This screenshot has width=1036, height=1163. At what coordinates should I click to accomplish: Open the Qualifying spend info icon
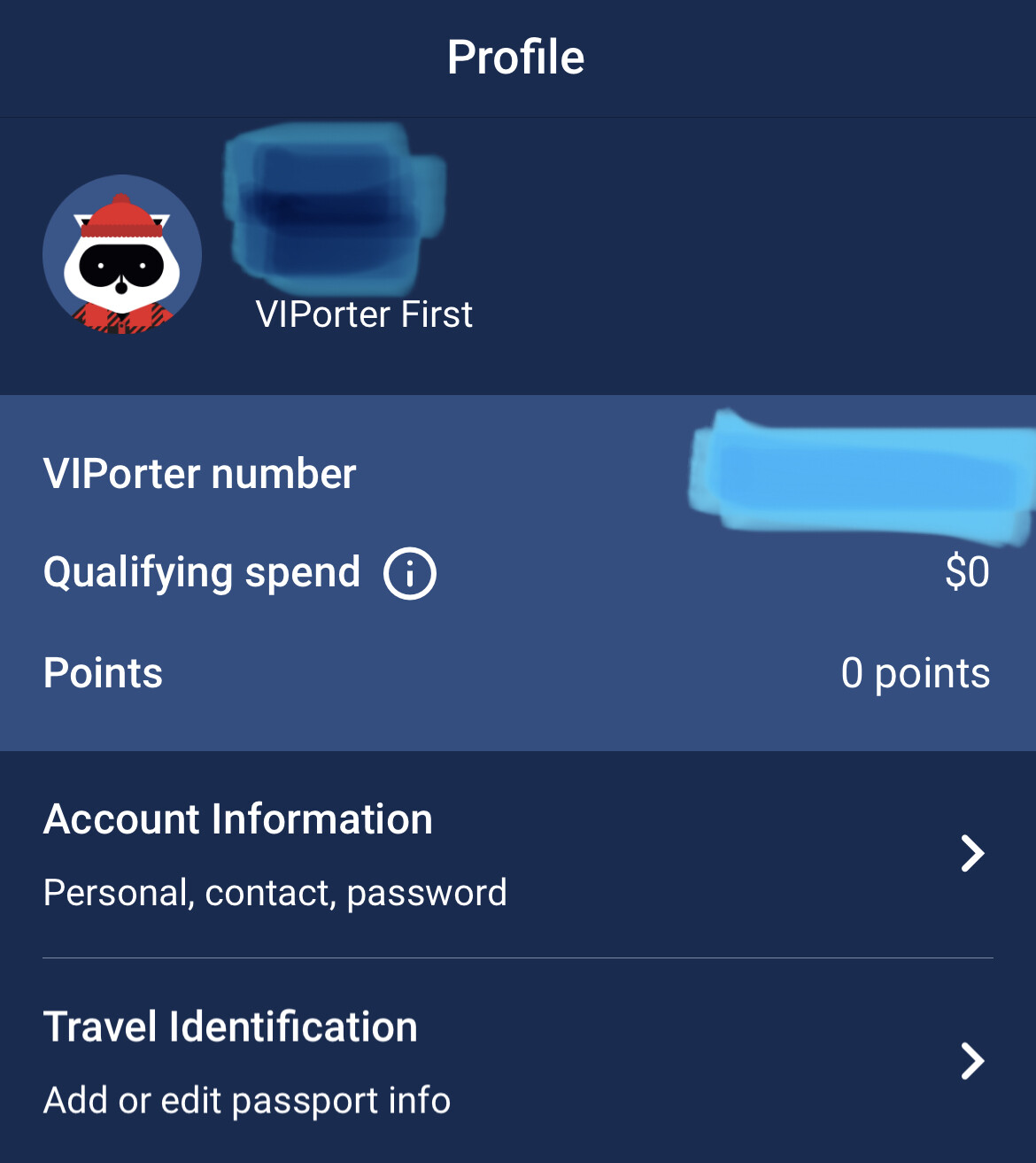(x=409, y=573)
